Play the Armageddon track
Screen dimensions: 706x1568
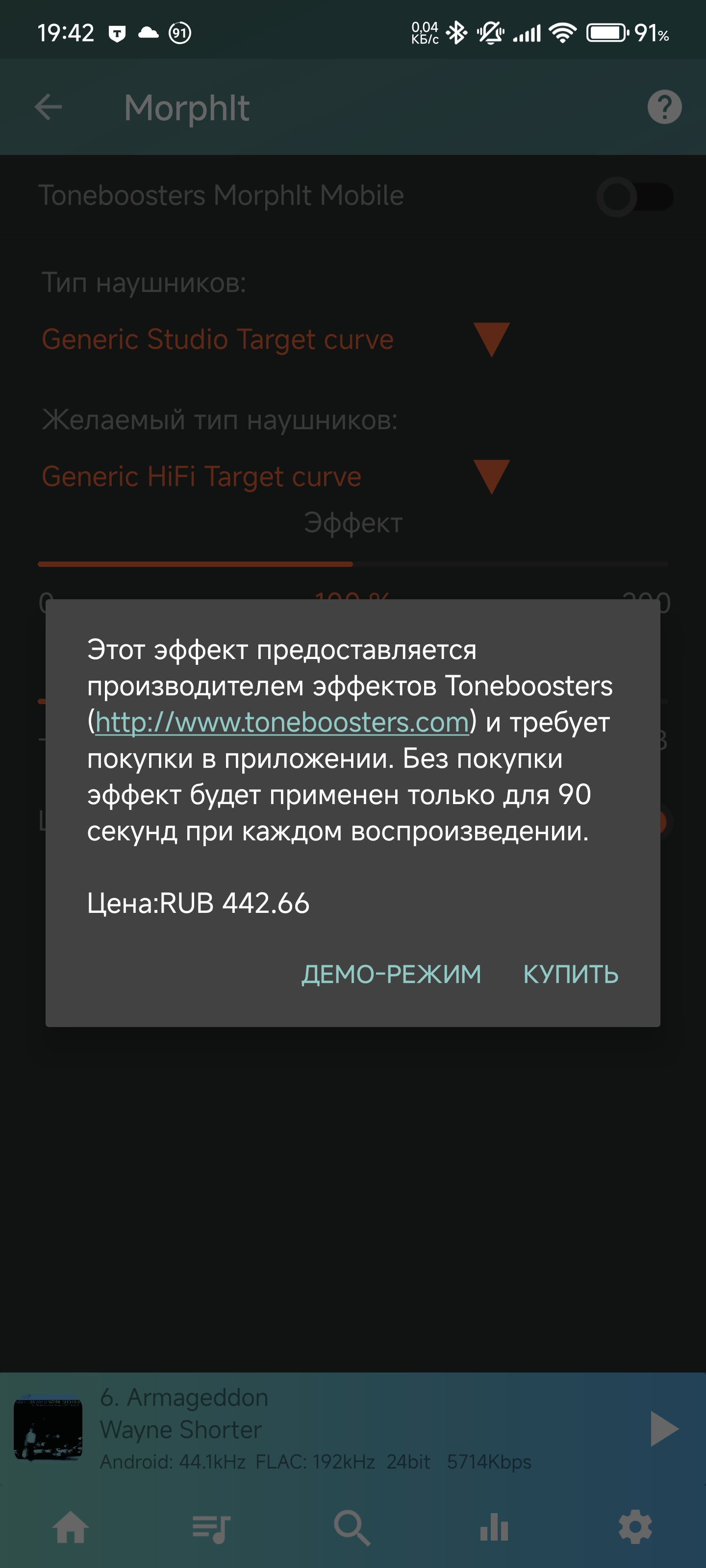663,1429
